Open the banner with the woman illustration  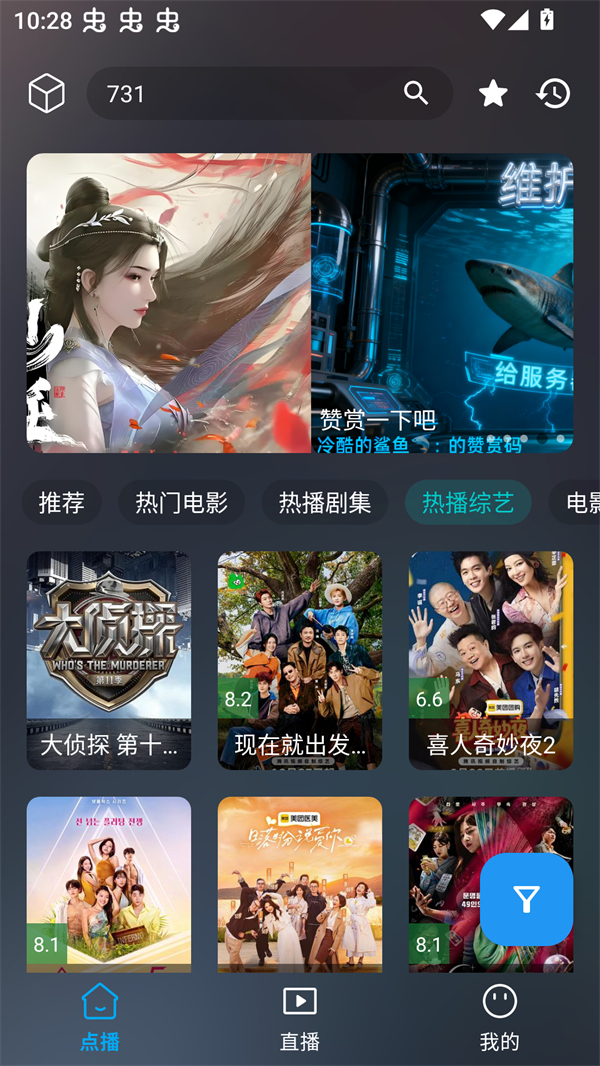pyautogui.click(x=168, y=303)
